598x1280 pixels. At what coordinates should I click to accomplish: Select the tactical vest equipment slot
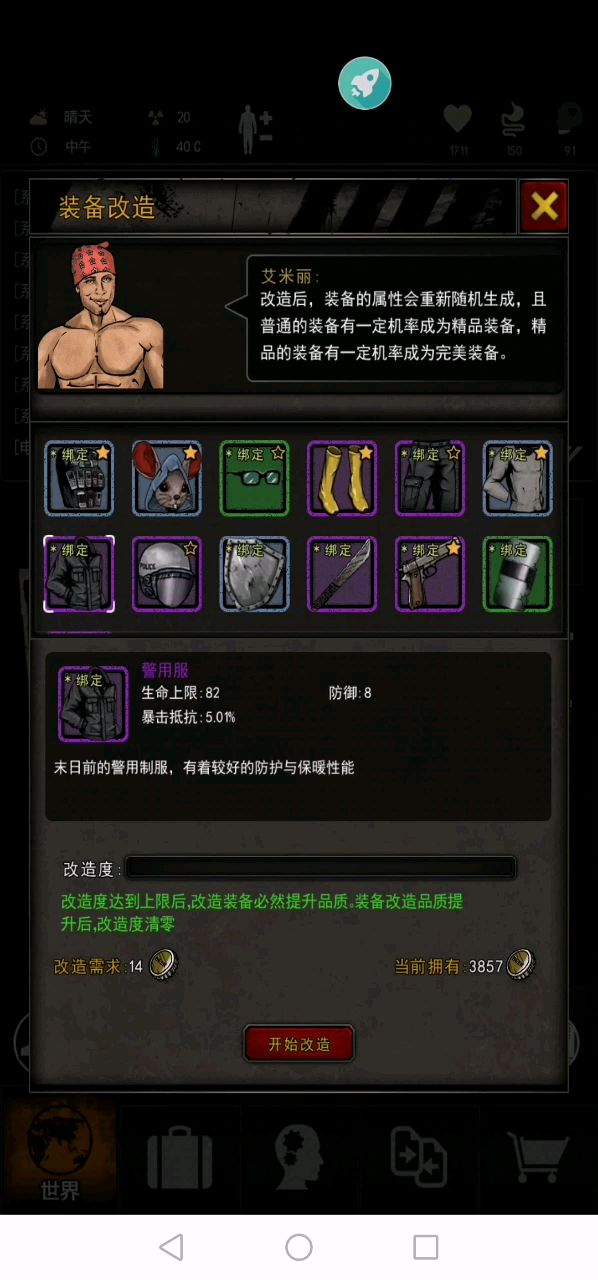[x=79, y=478]
